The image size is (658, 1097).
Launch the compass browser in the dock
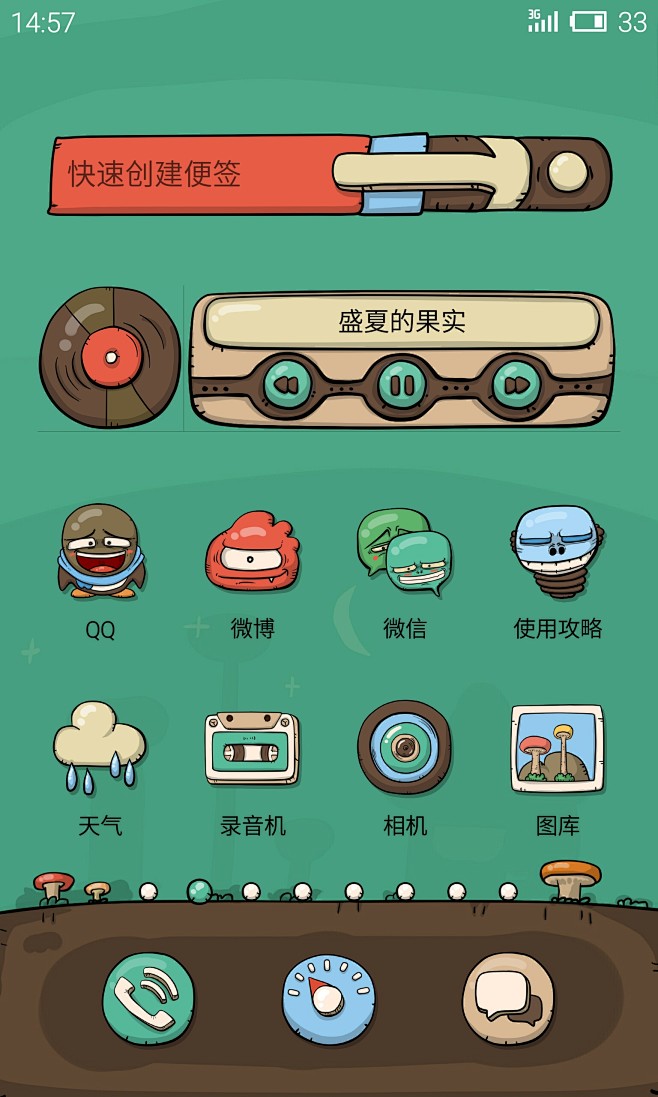click(328, 999)
